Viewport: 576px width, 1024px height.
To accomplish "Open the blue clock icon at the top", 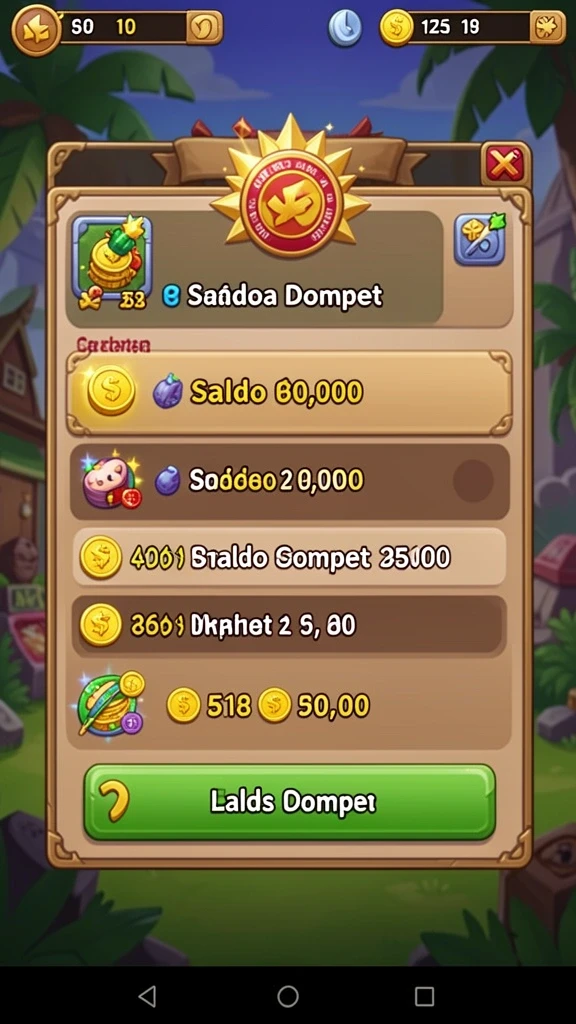I will [345, 28].
